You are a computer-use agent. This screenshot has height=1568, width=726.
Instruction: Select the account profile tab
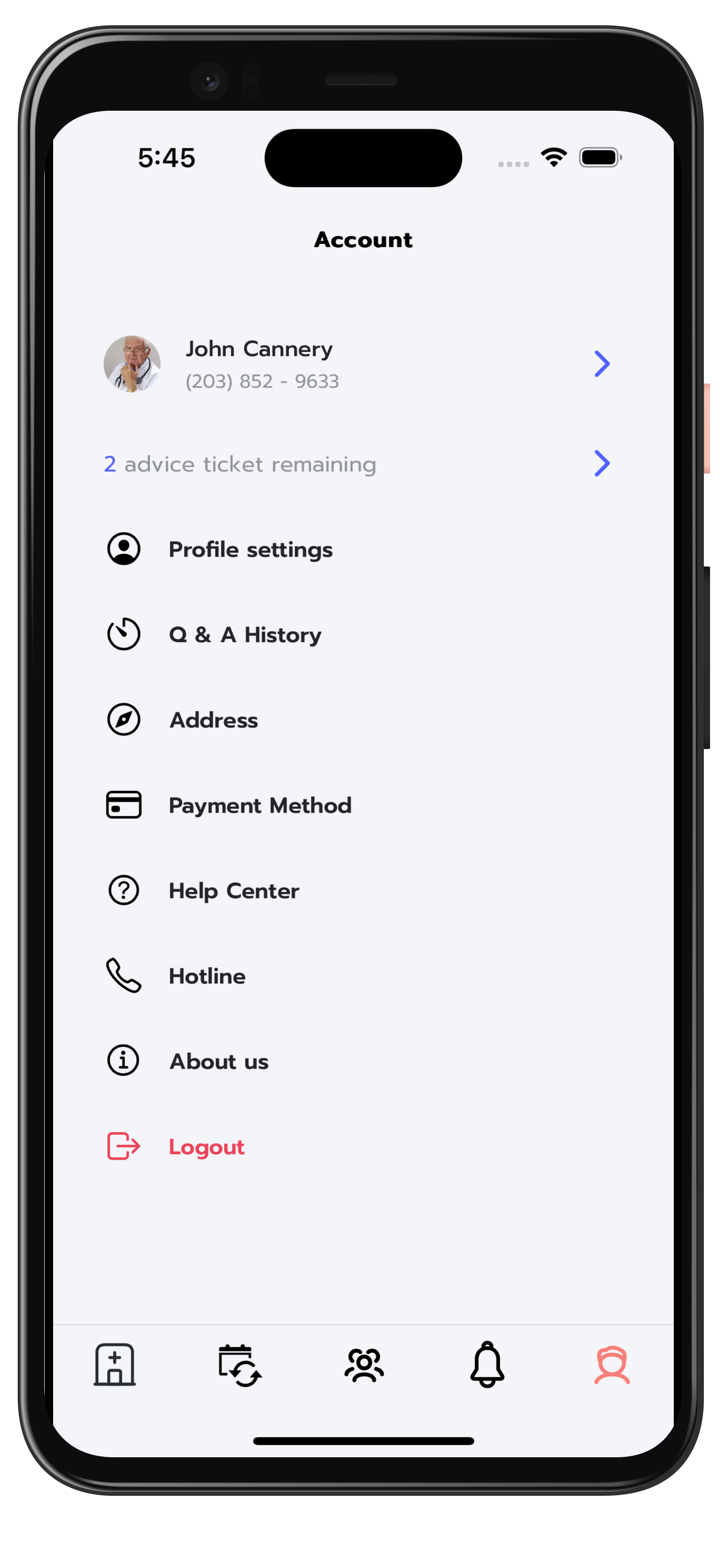point(612,1365)
